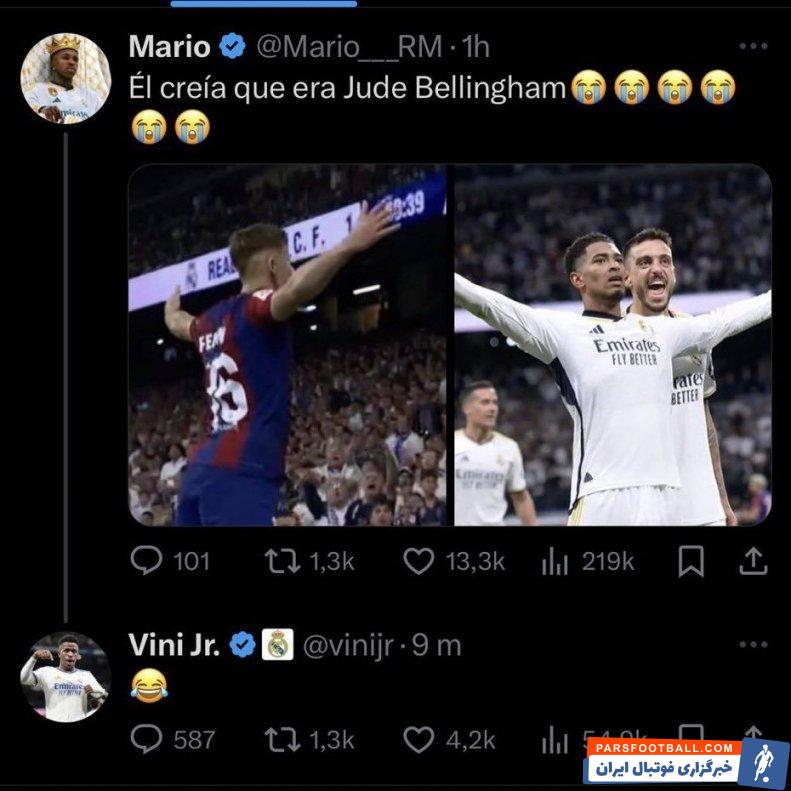This screenshot has width=791, height=791.
Task: Open Vini Jr.'s profile picture
Action: coord(65,677)
